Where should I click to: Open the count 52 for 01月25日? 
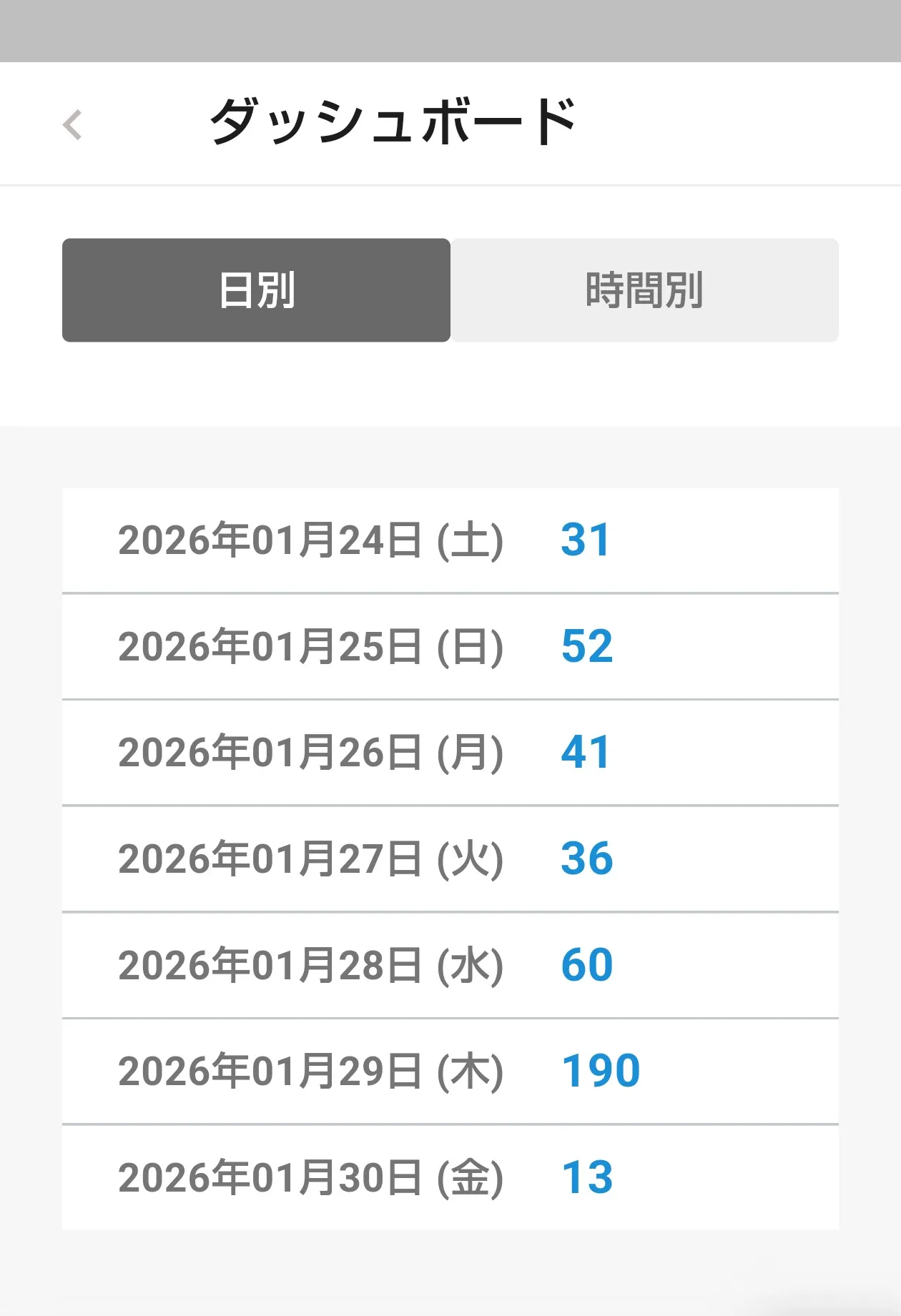tap(587, 646)
